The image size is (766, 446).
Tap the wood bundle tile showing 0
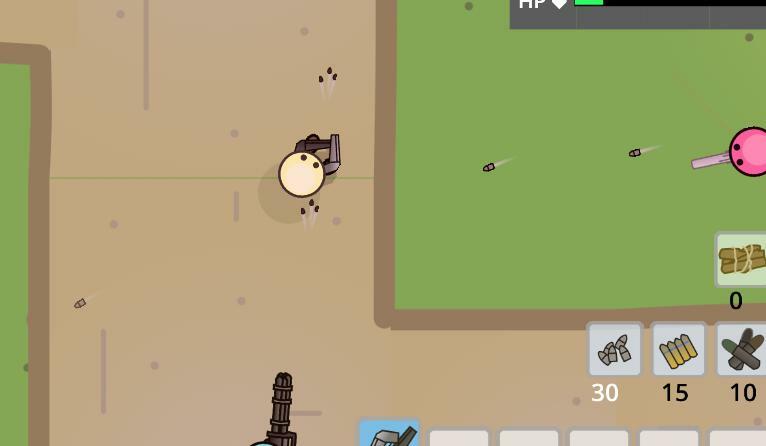(x=741, y=260)
